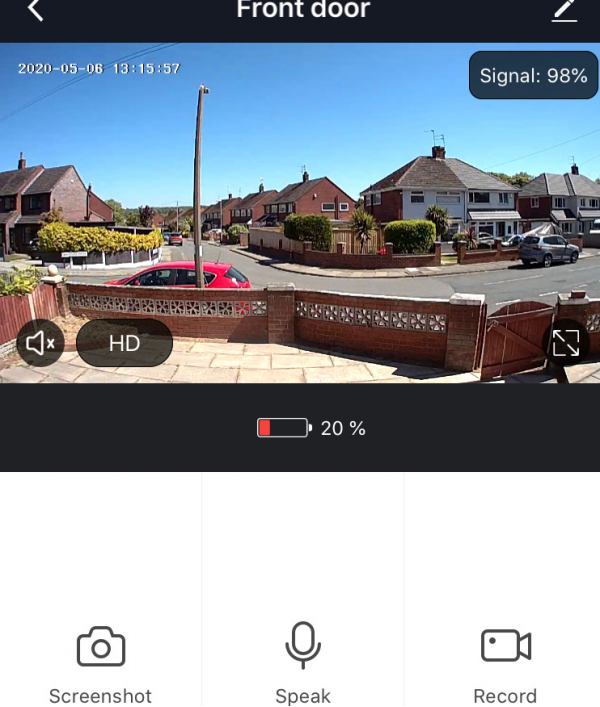Screen dimensions: 600x707
Task: Unmute the camera audio
Action: 40,344
